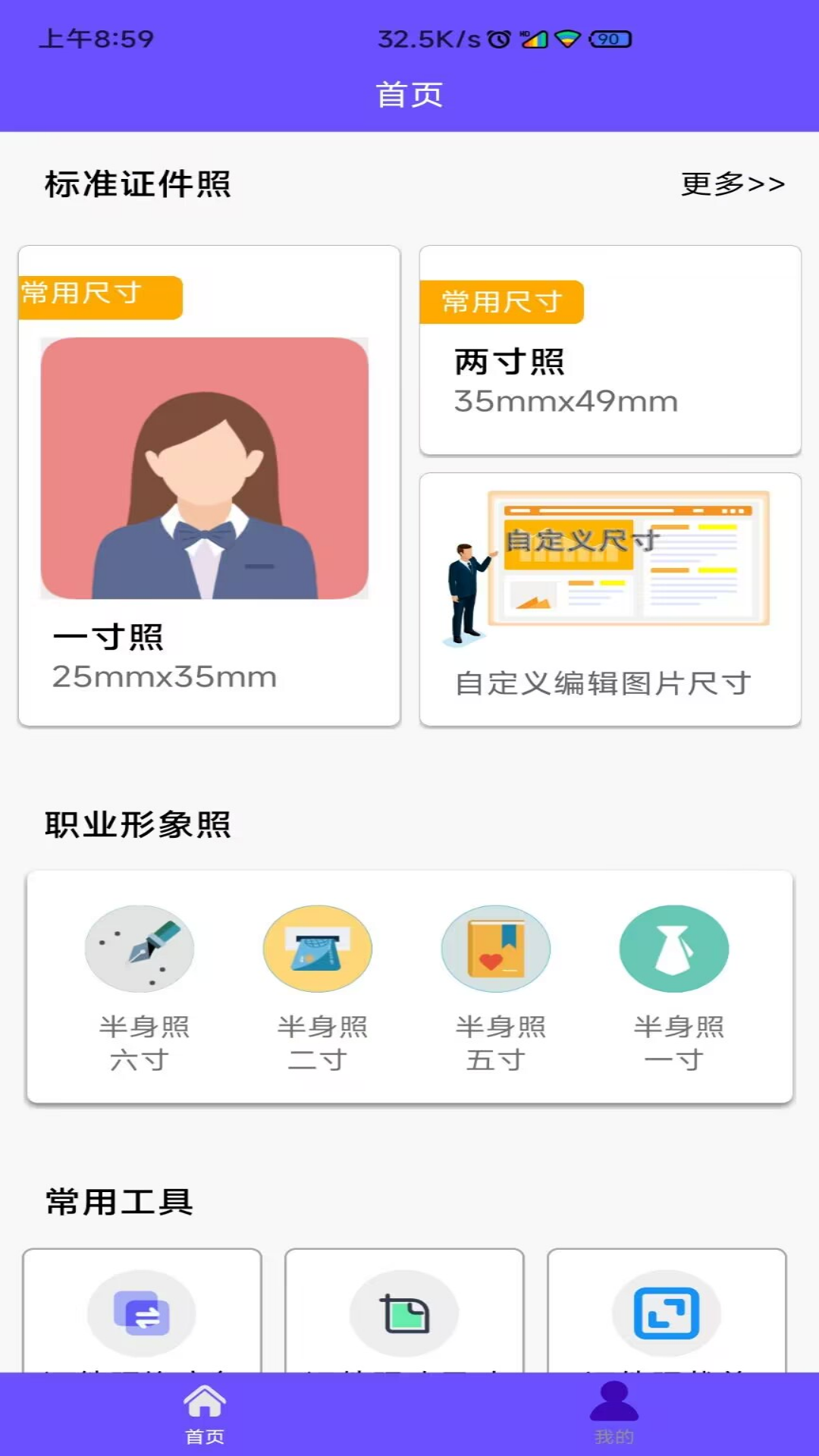The image size is (819, 1456).
Task: Open the 一寸照 25mmx35mm card
Action: 209,485
